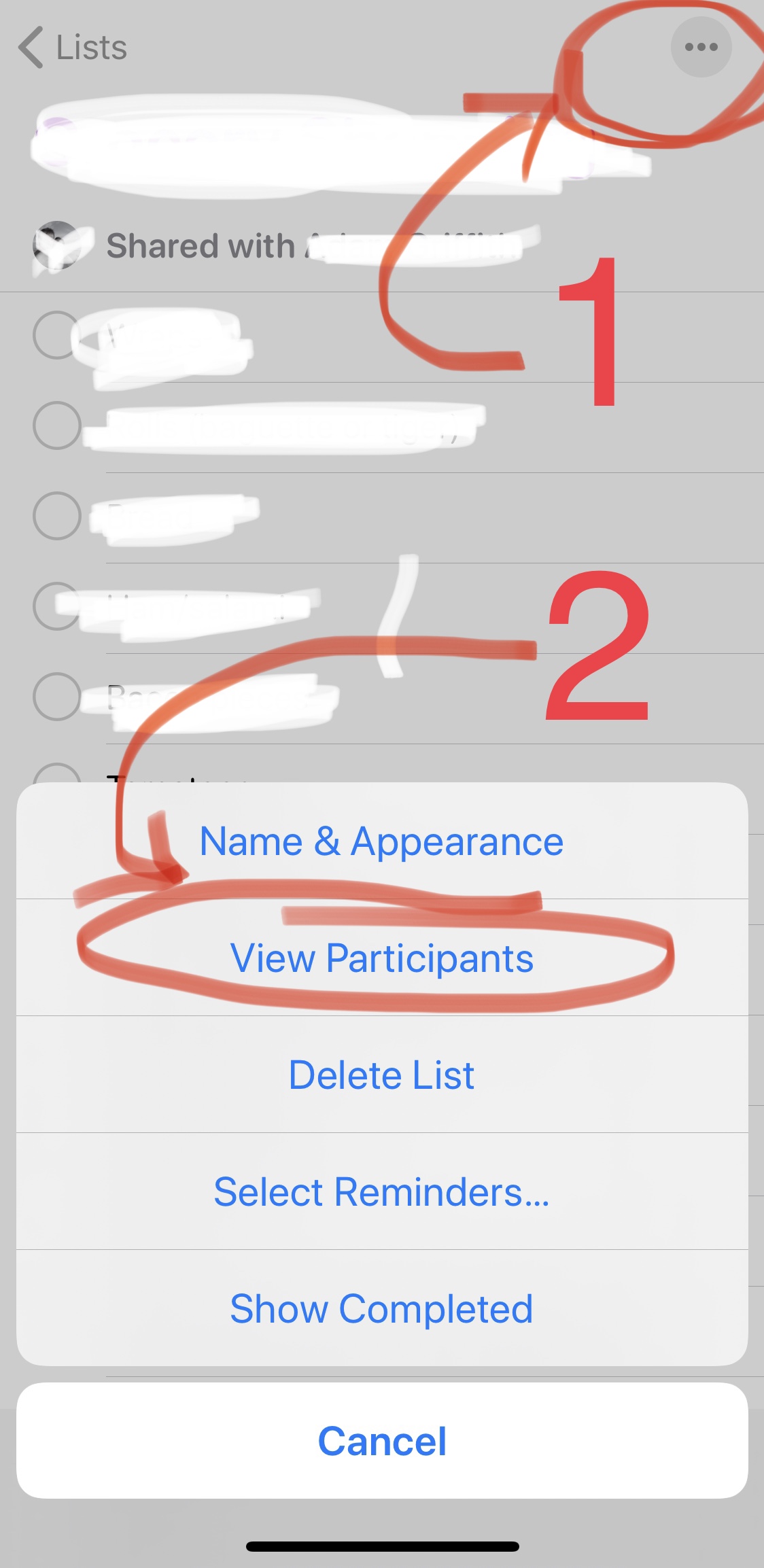Cancel the action sheet
Viewport: 764px width, 1568px height.
click(x=381, y=1441)
